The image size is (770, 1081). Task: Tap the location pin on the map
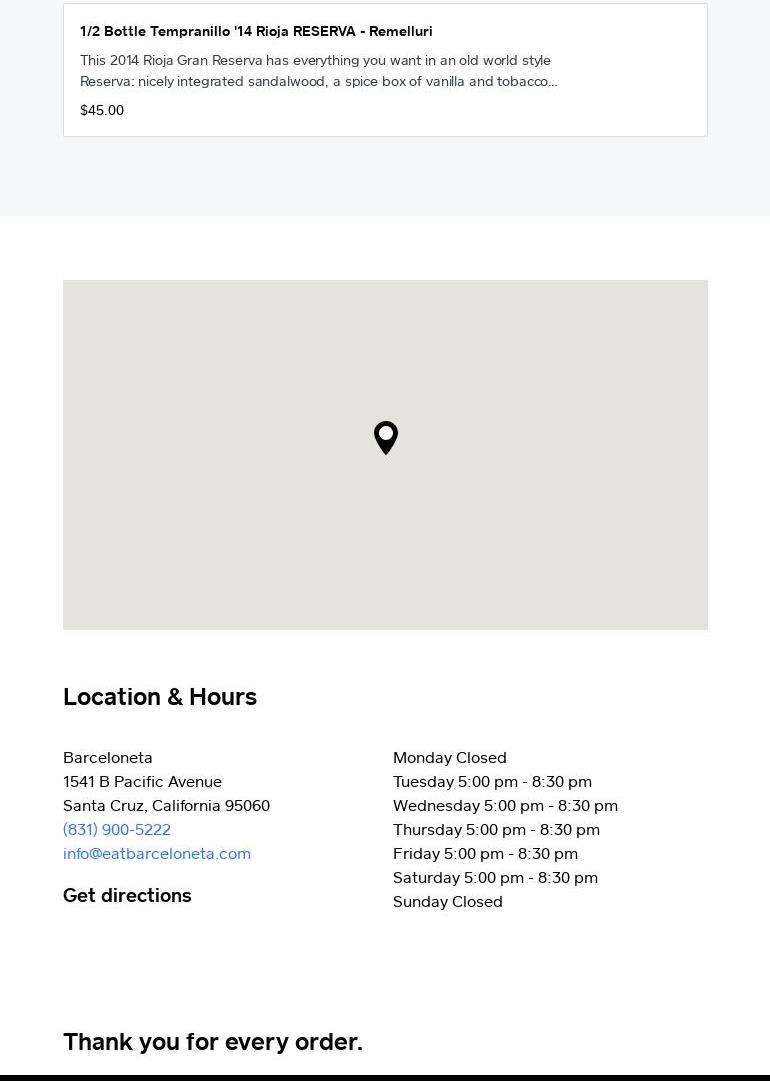click(x=386, y=436)
